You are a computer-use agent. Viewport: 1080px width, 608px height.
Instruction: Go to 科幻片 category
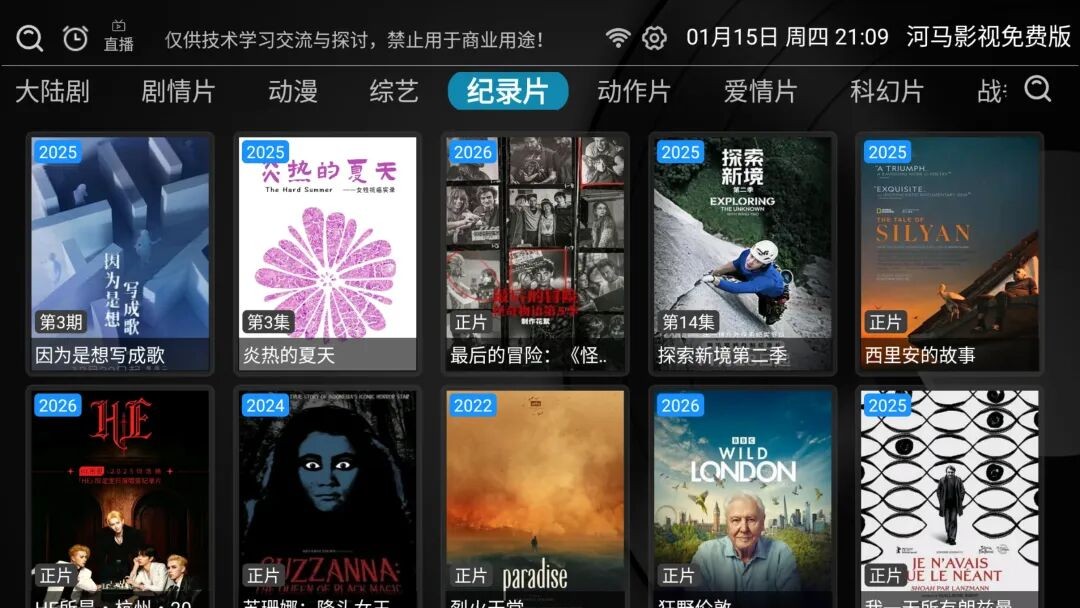[x=886, y=92]
